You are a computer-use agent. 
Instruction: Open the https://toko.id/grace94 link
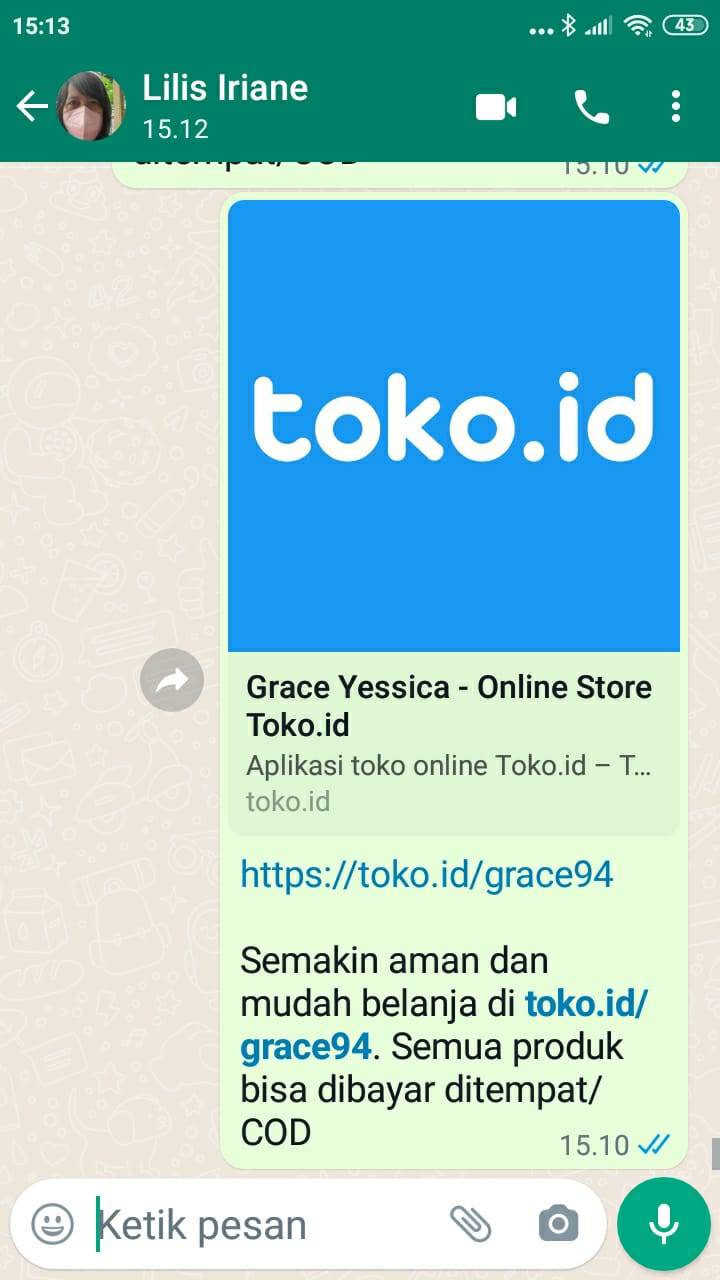[x=427, y=875]
